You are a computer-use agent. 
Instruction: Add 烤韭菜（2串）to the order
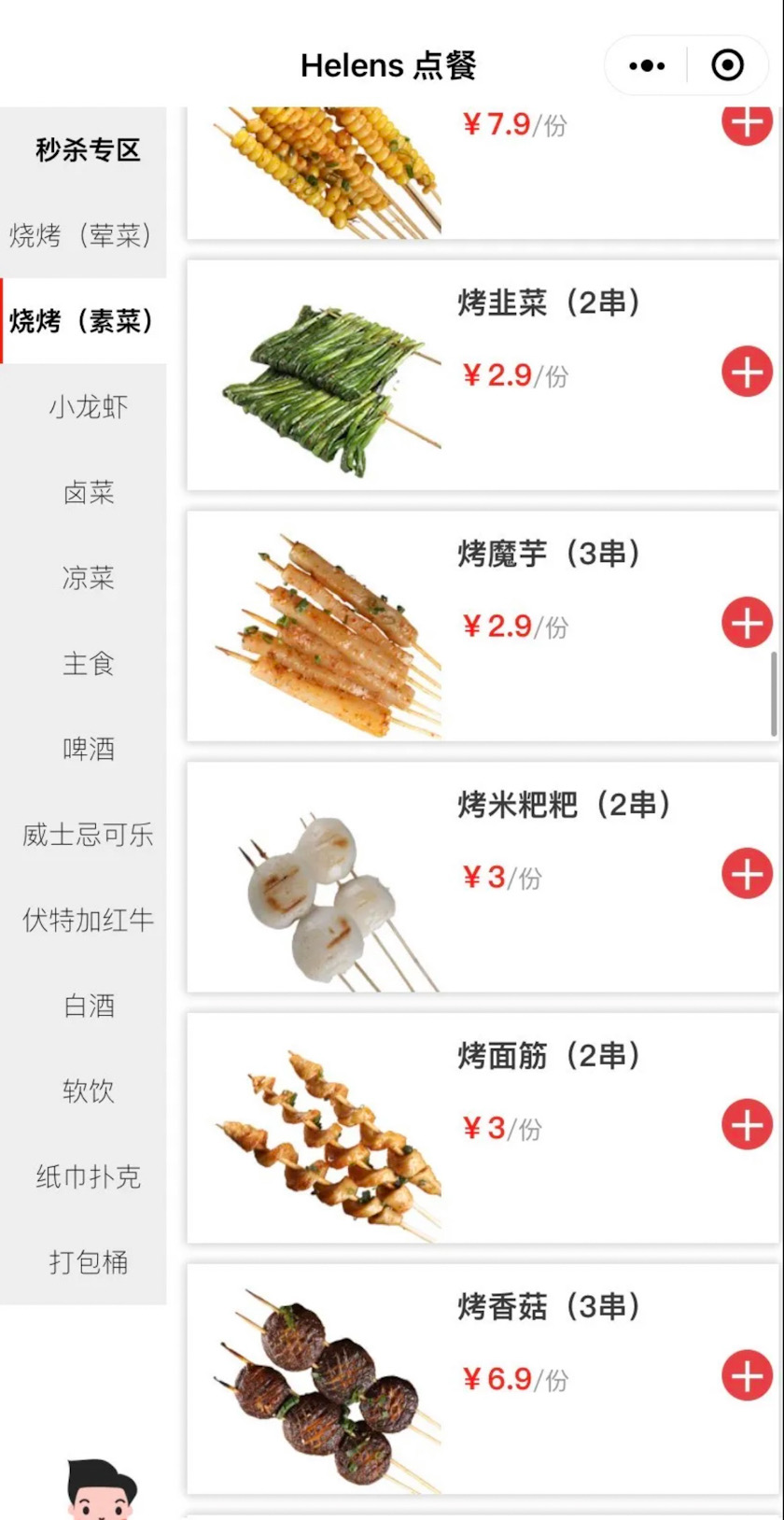(x=747, y=372)
